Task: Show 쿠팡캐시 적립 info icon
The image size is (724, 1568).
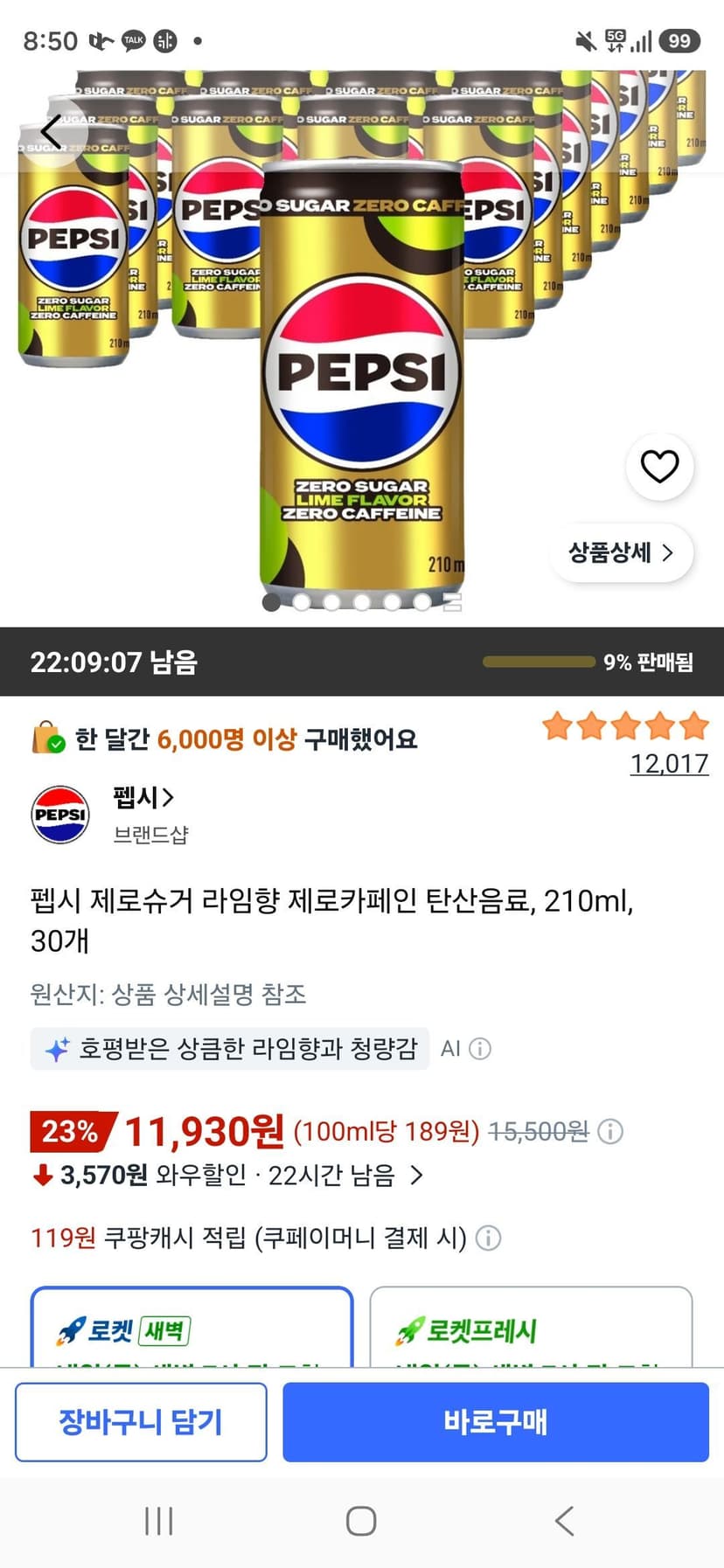Action: tap(488, 1238)
